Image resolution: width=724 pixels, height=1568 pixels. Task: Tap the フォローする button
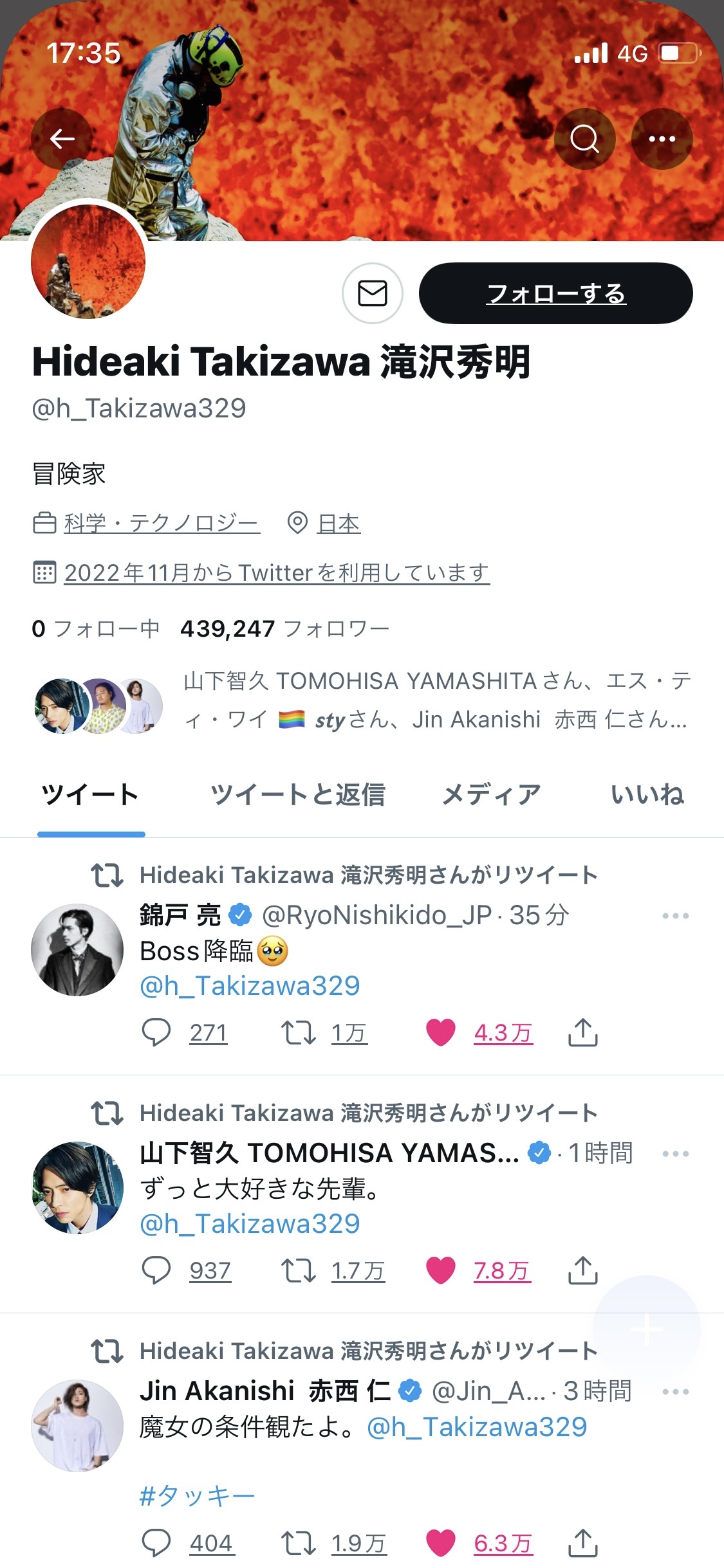555,293
